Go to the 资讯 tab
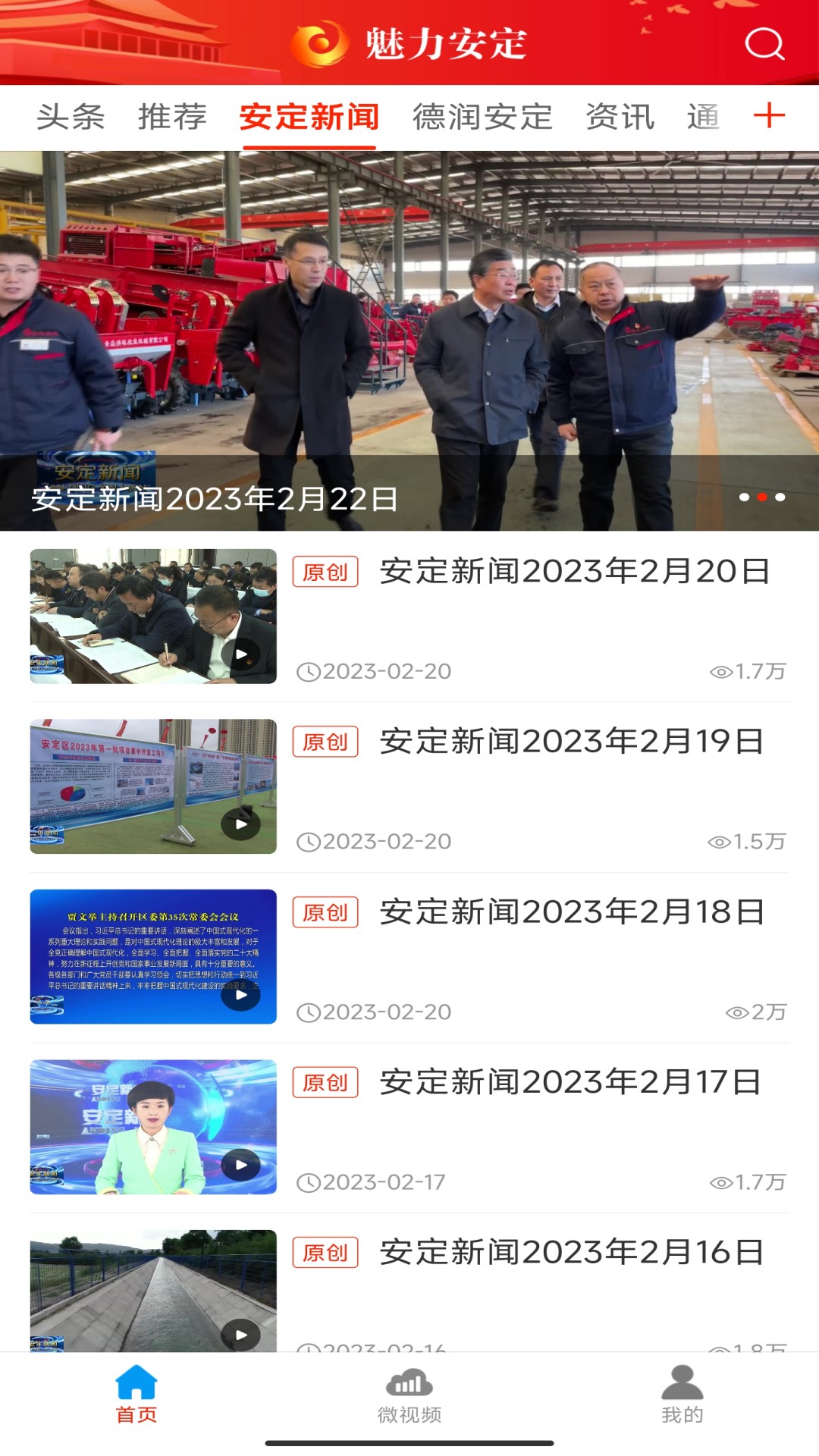This screenshot has width=819, height=1456. pos(620,118)
